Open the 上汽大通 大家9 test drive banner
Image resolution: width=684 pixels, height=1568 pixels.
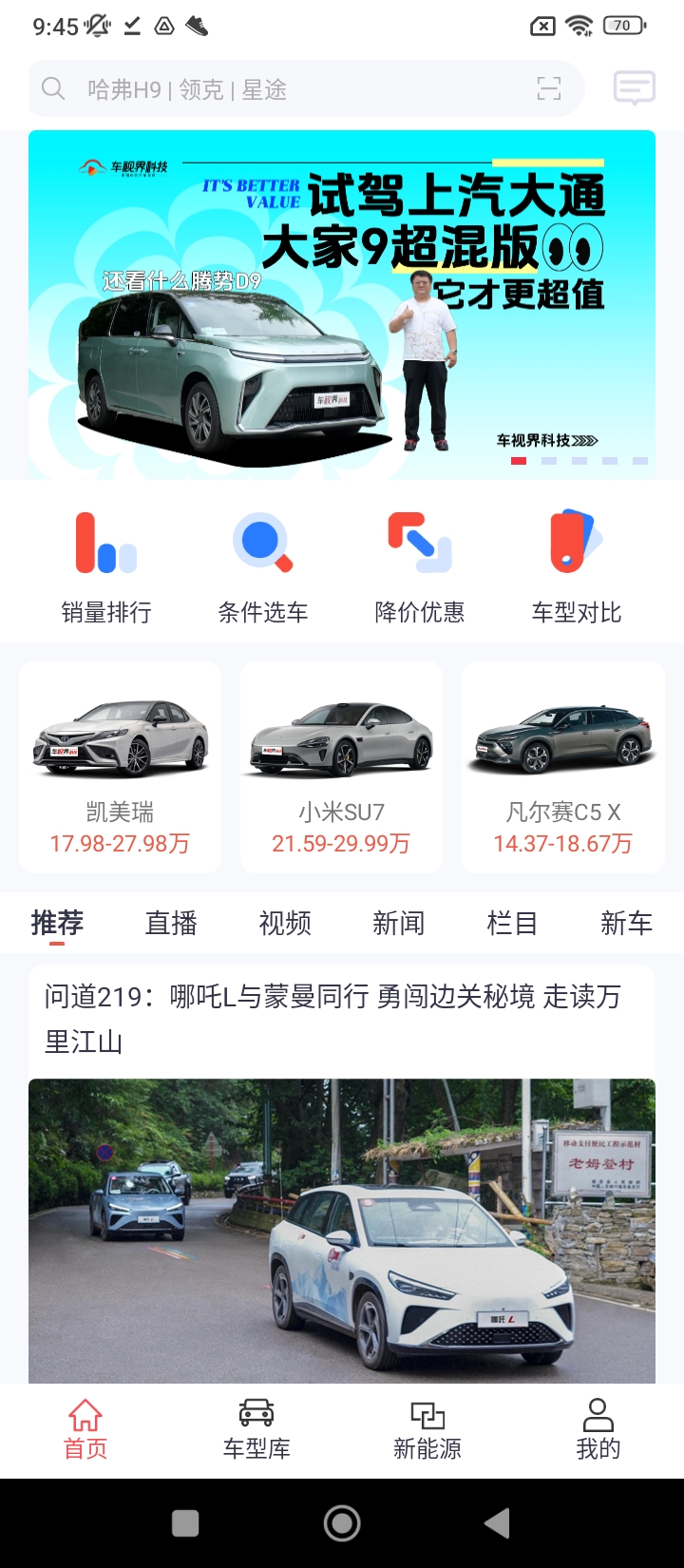point(342,304)
